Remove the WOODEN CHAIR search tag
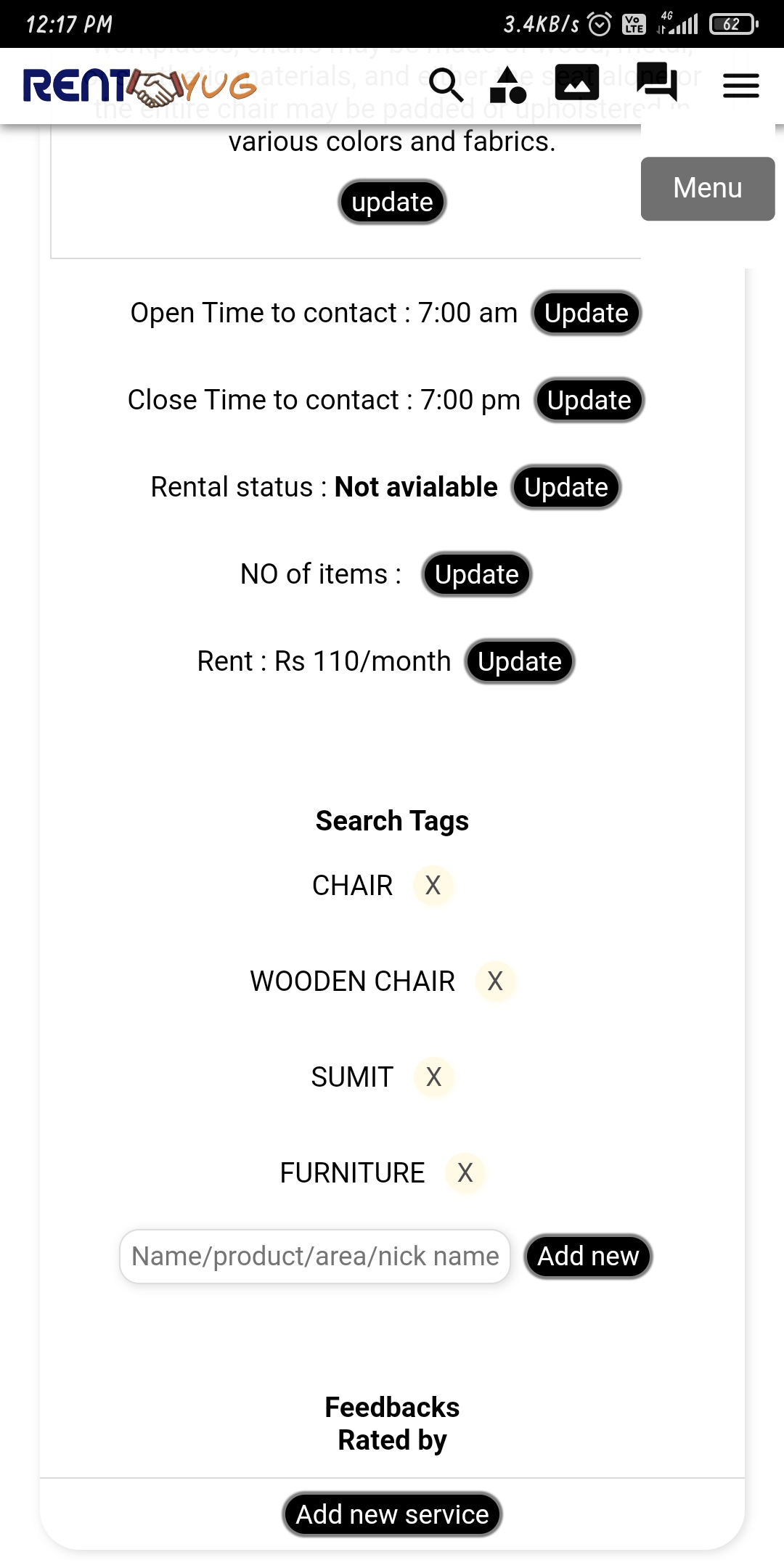The width and height of the screenshot is (784, 1568). pos(495,981)
